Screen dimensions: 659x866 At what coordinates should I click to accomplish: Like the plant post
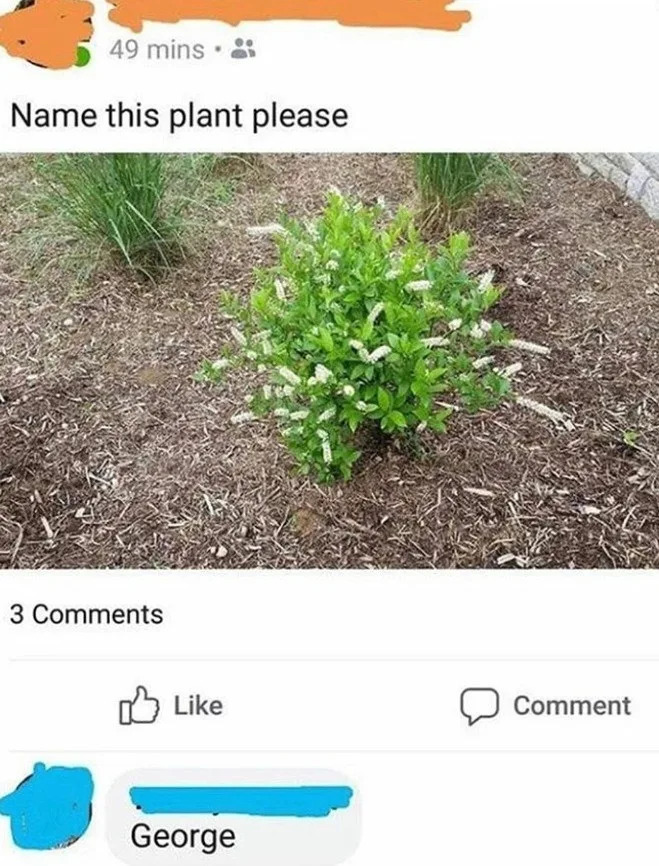pos(171,705)
